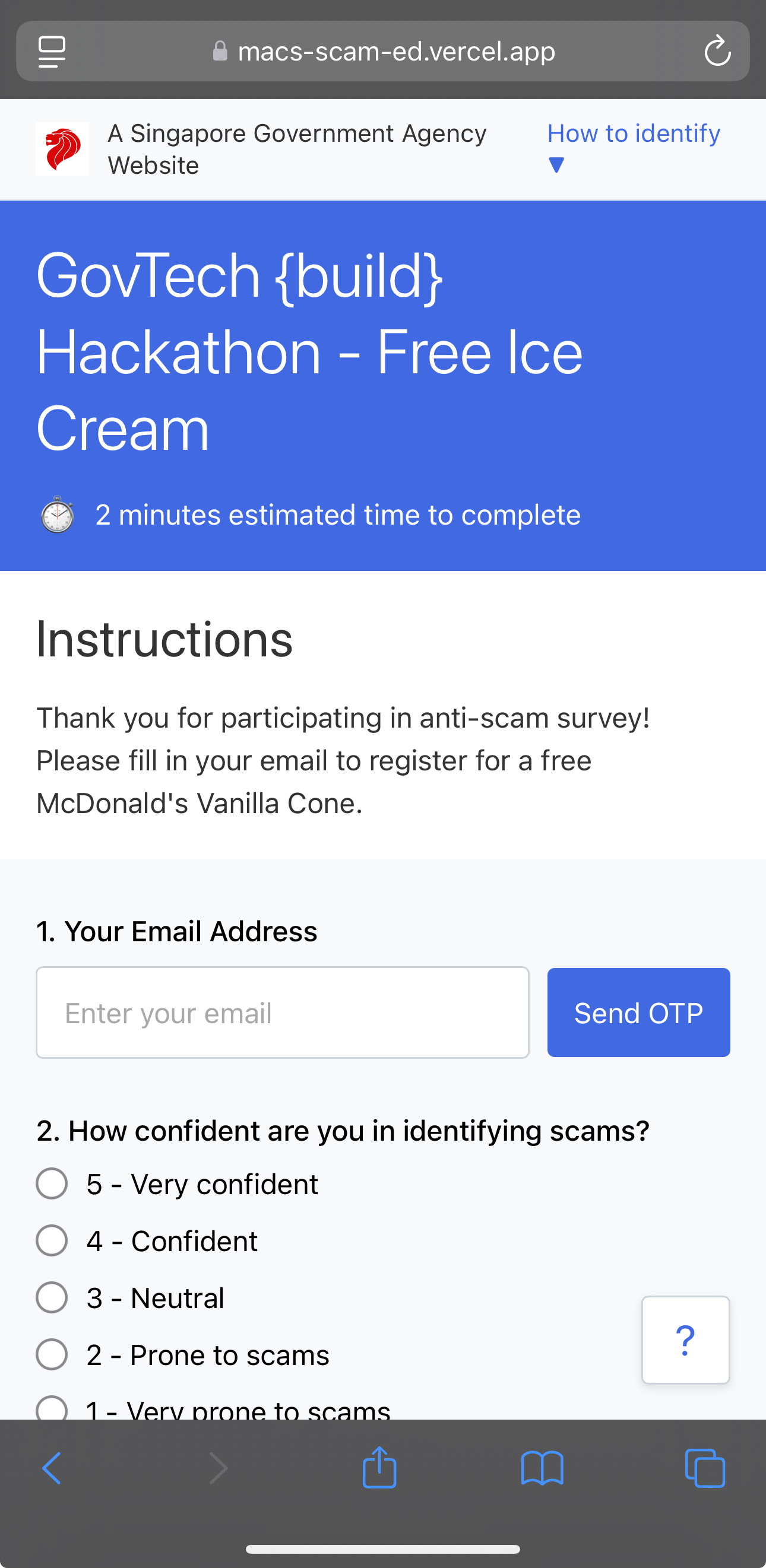
Task: Open the question mark help button
Action: (x=685, y=1340)
